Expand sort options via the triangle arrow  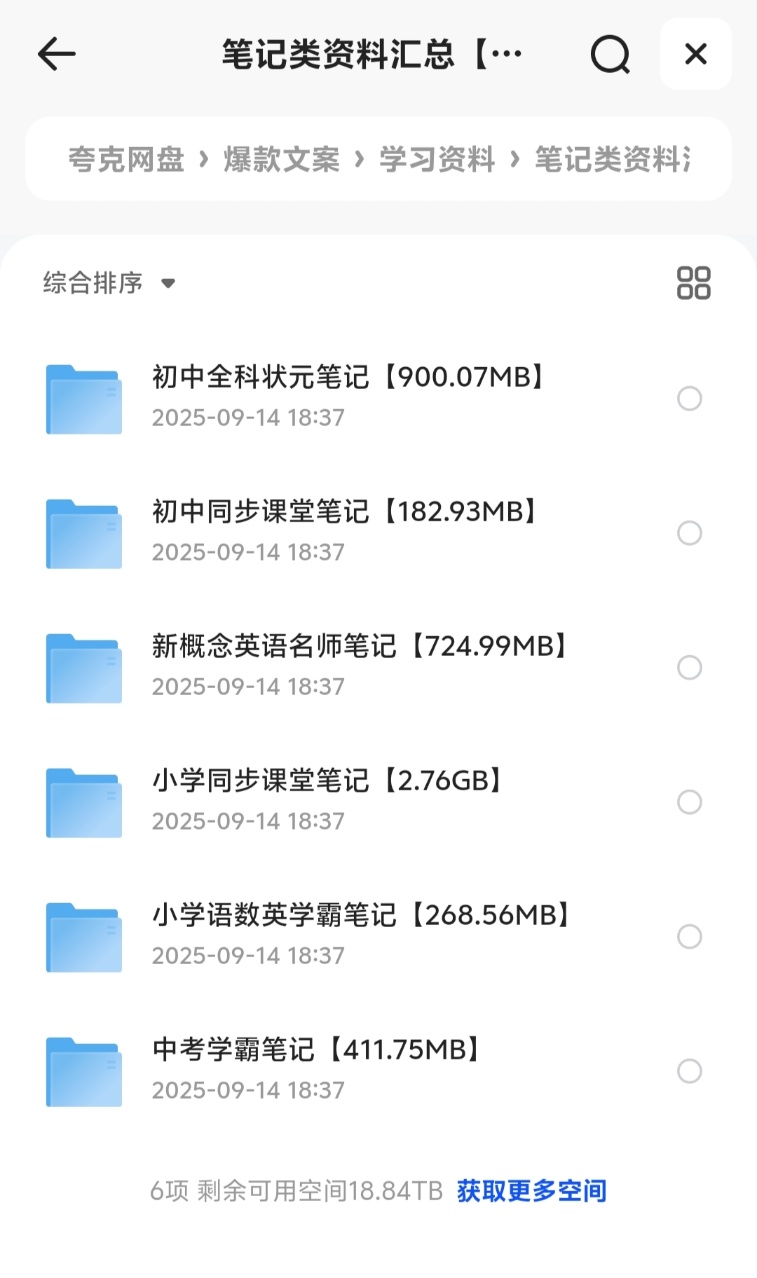click(x=168, y=283)
